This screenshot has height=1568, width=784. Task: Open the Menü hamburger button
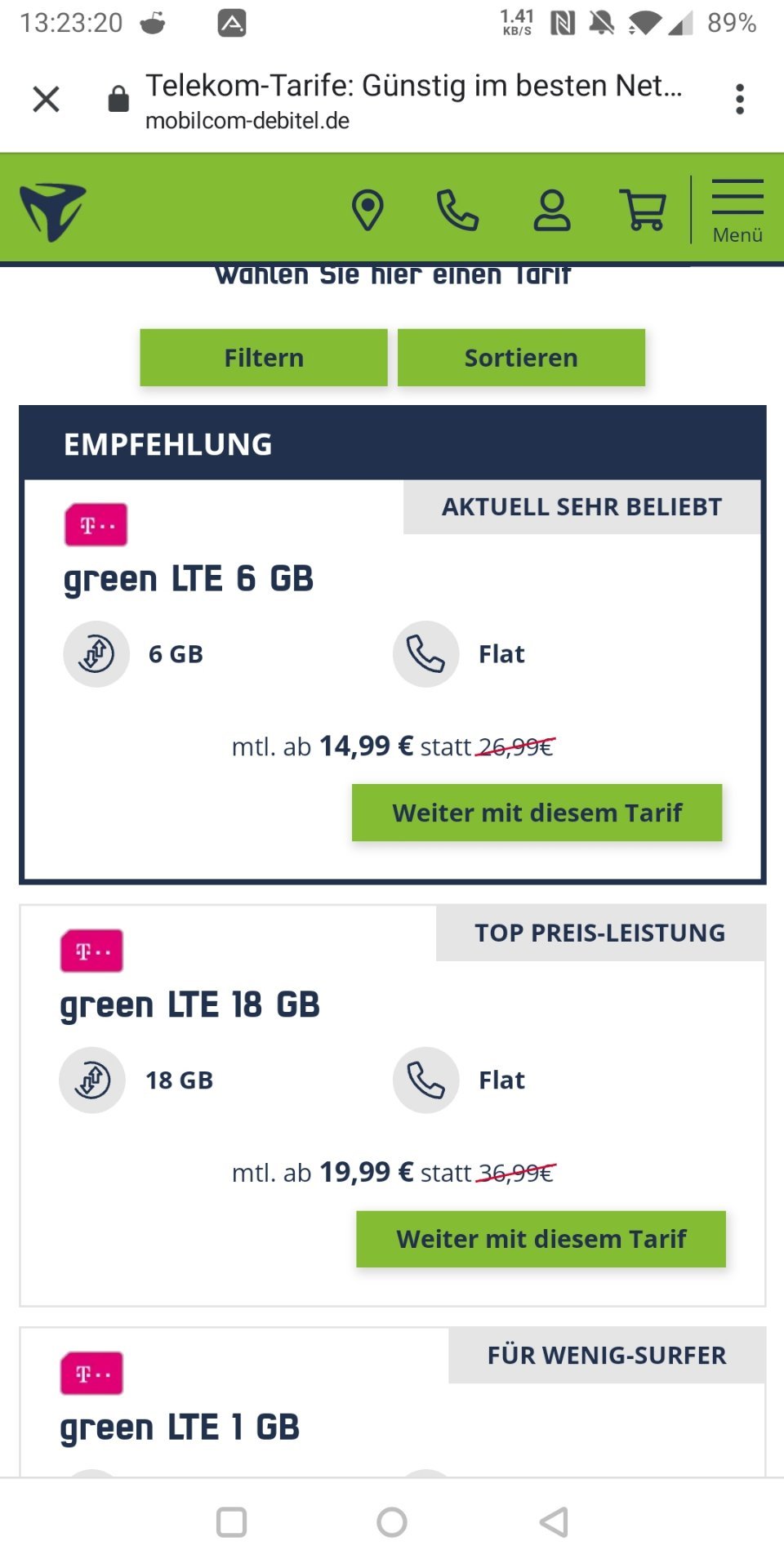(737, 211)
